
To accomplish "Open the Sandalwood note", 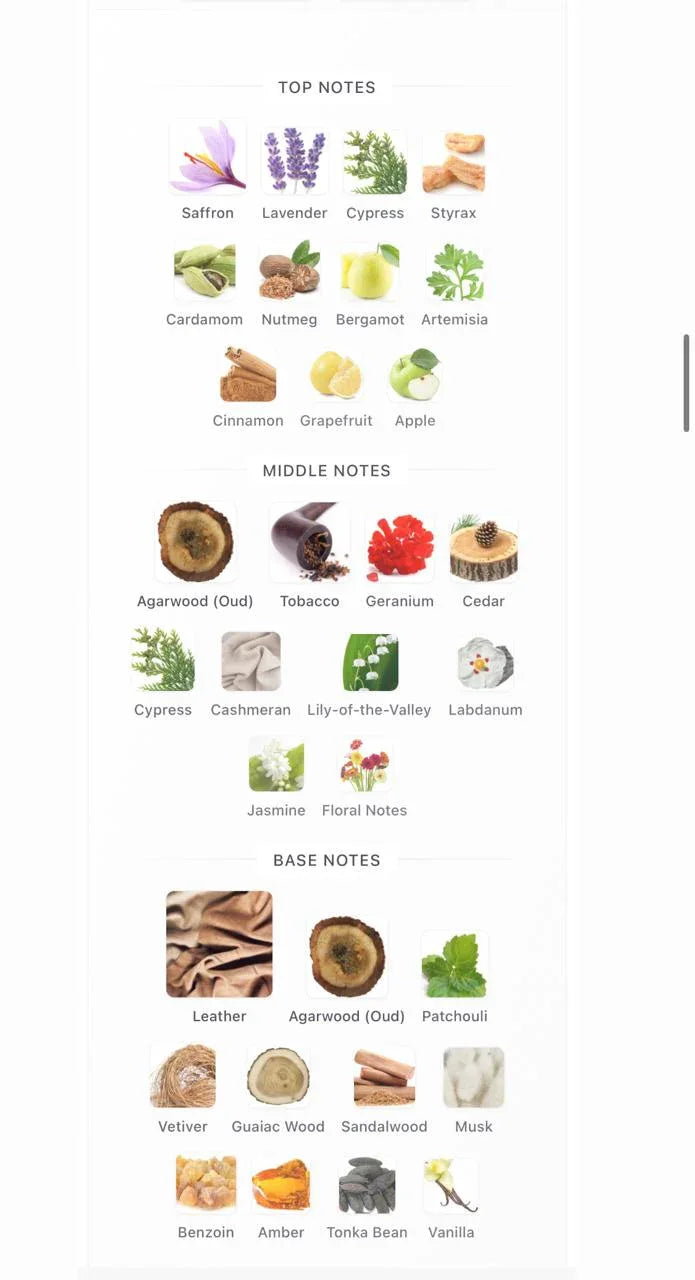I will (x=384, y=1077).
